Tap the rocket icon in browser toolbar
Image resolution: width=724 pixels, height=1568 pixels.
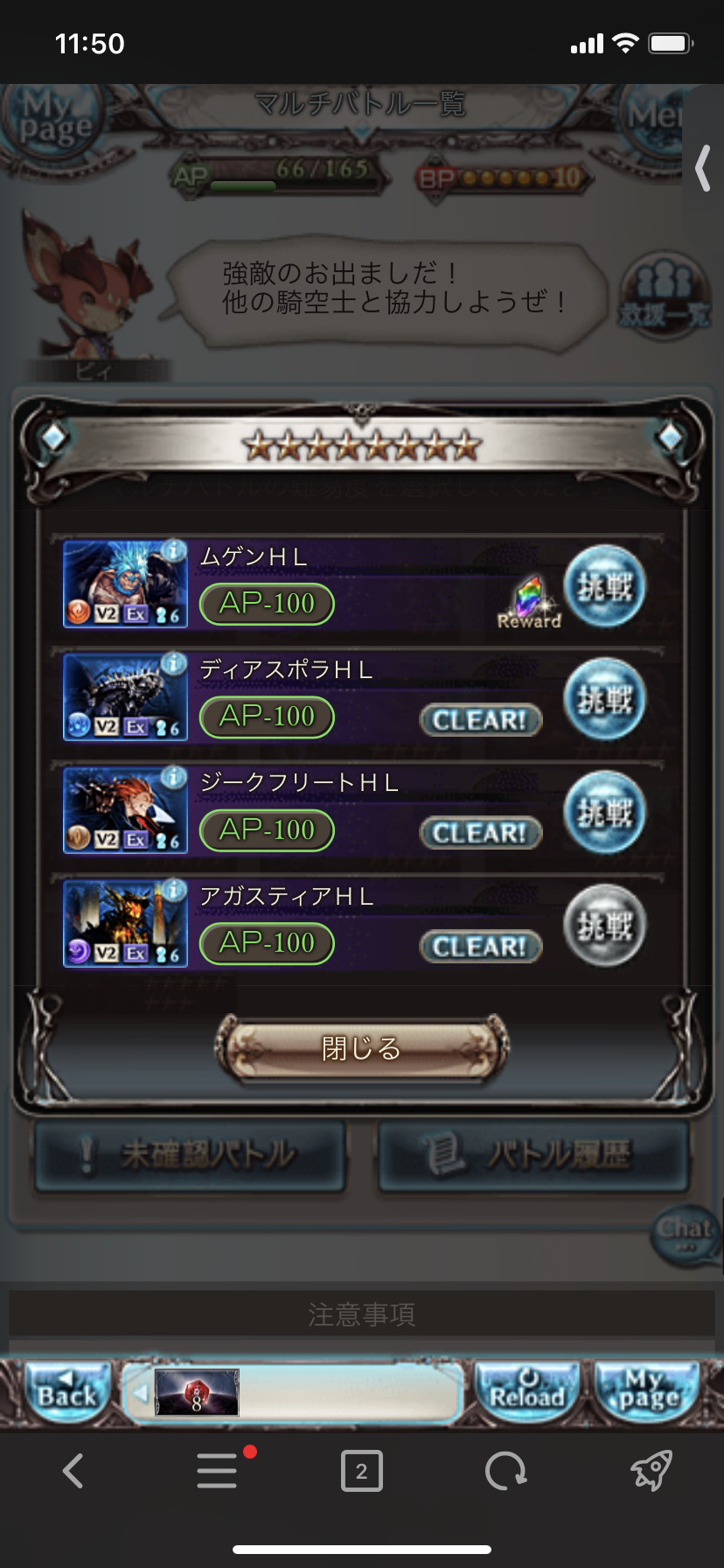(651, 1471)
